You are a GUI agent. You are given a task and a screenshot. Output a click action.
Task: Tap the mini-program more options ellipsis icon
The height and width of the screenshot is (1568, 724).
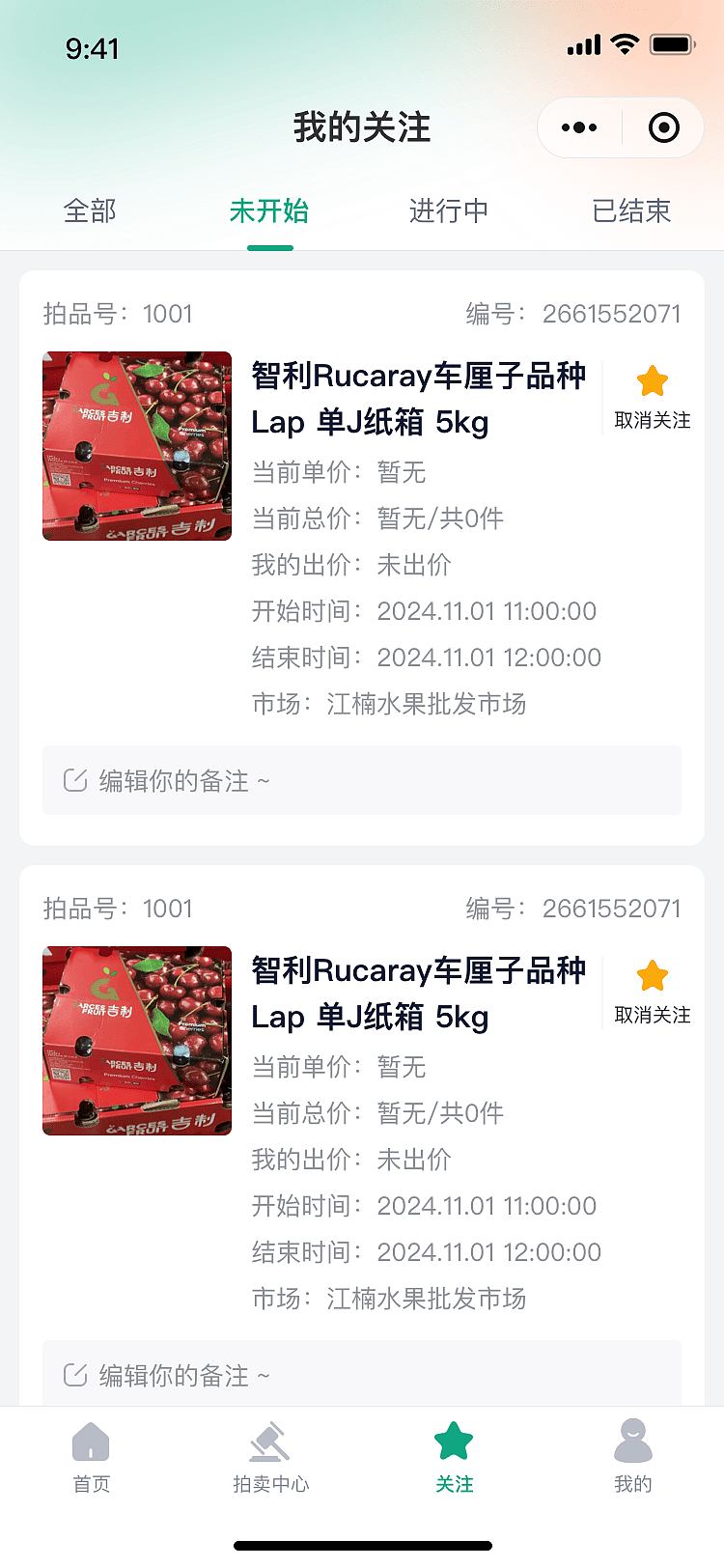click(578, 126)
